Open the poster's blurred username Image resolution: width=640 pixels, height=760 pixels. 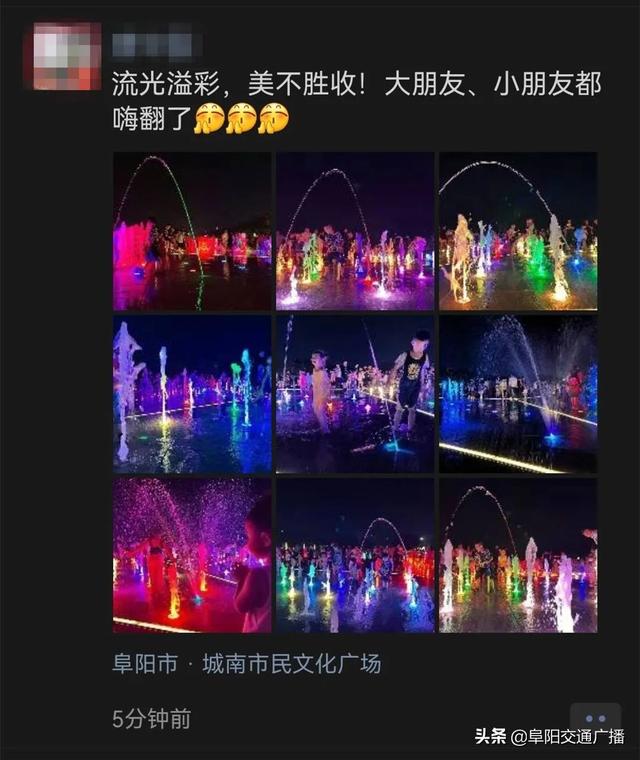156,46
